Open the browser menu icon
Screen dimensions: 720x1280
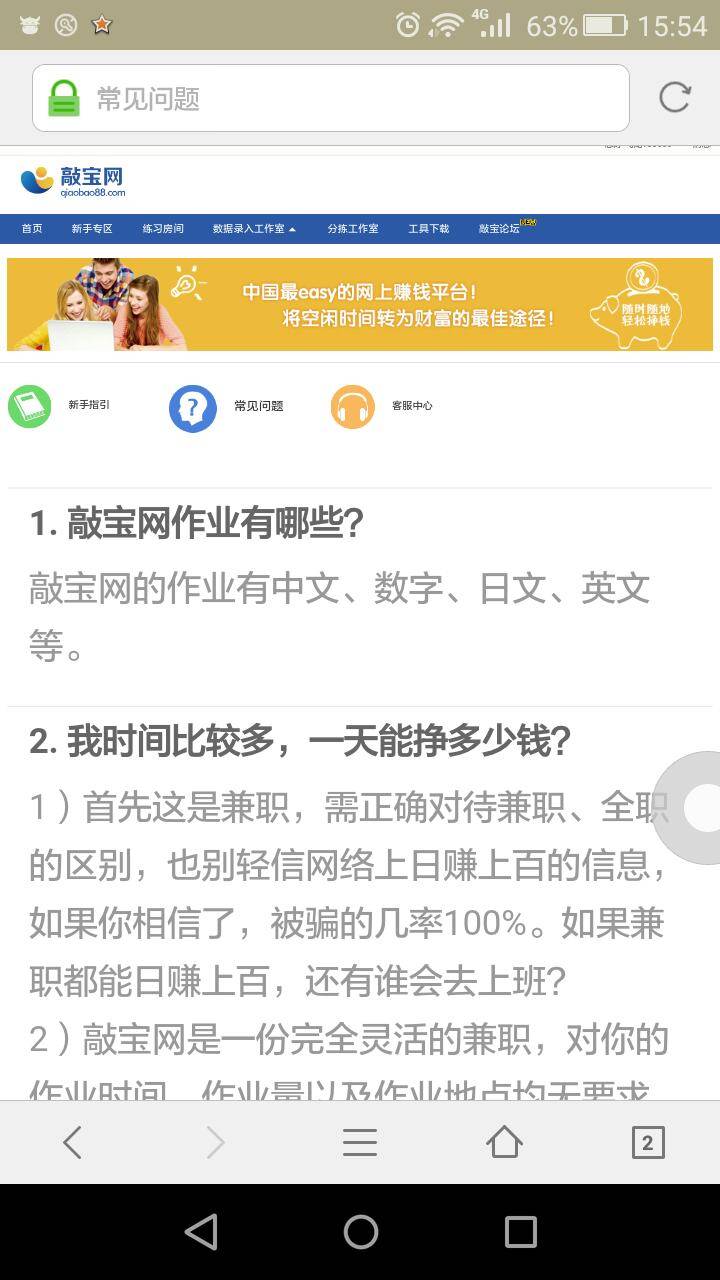360,1142
